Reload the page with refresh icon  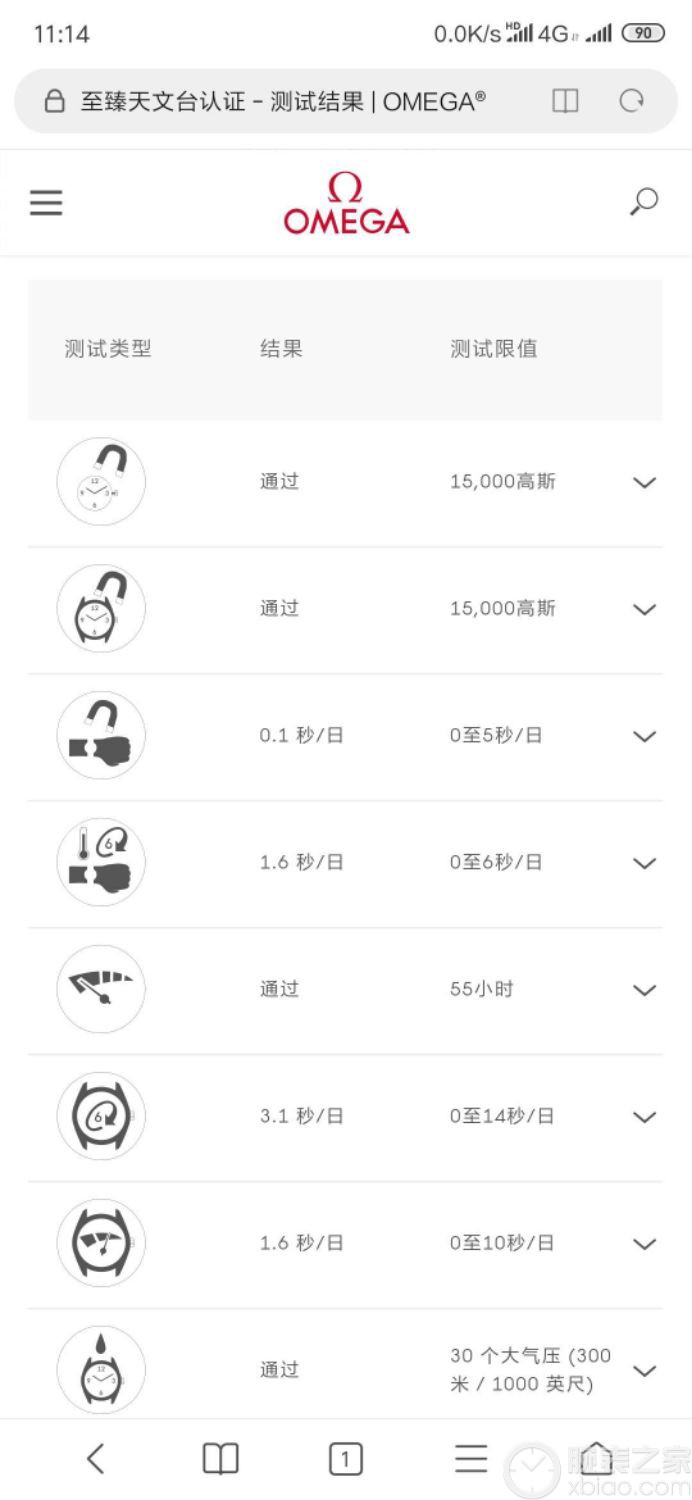coord(631,101)
